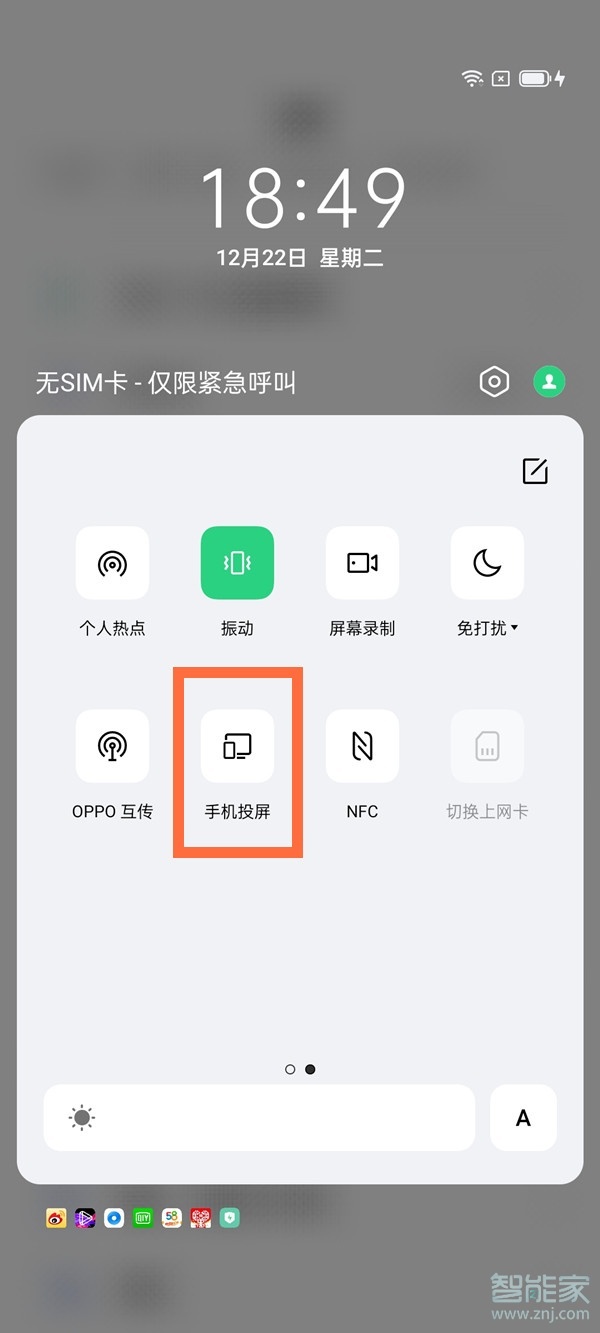Viewport: 600px width, 1333px height.
Task: Start 屏幕录制 screen recording
Action: click(x=362, y=563)
